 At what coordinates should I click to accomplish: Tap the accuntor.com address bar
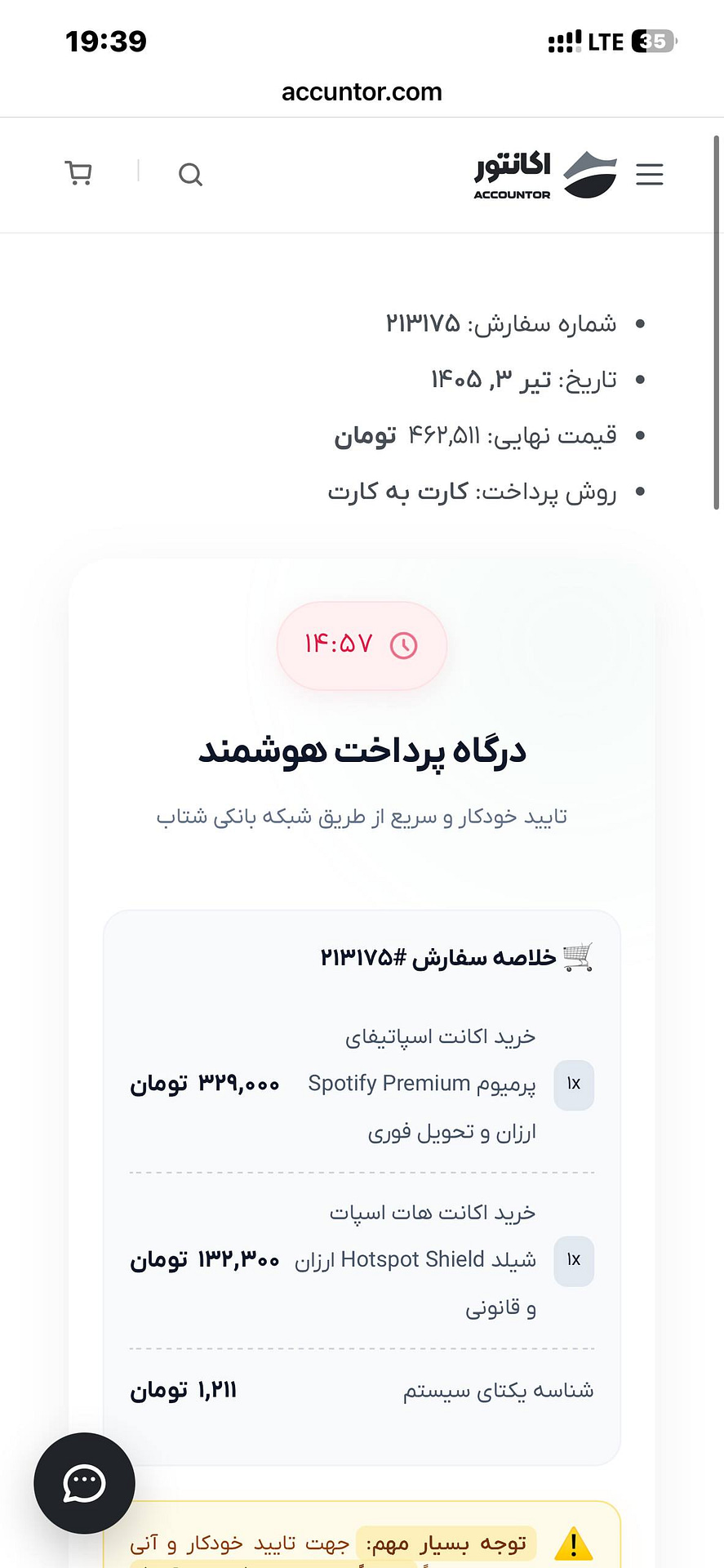coord(362,91)
